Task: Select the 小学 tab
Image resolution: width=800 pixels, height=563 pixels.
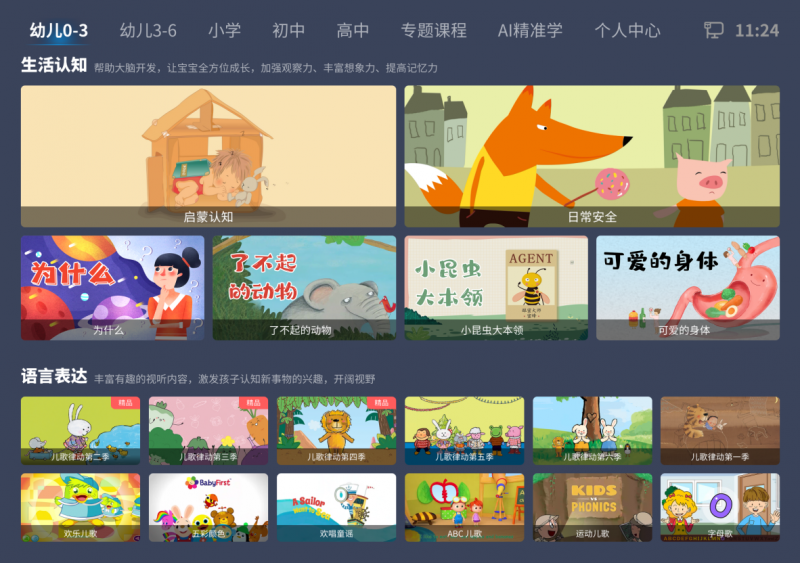Action: 224,30
